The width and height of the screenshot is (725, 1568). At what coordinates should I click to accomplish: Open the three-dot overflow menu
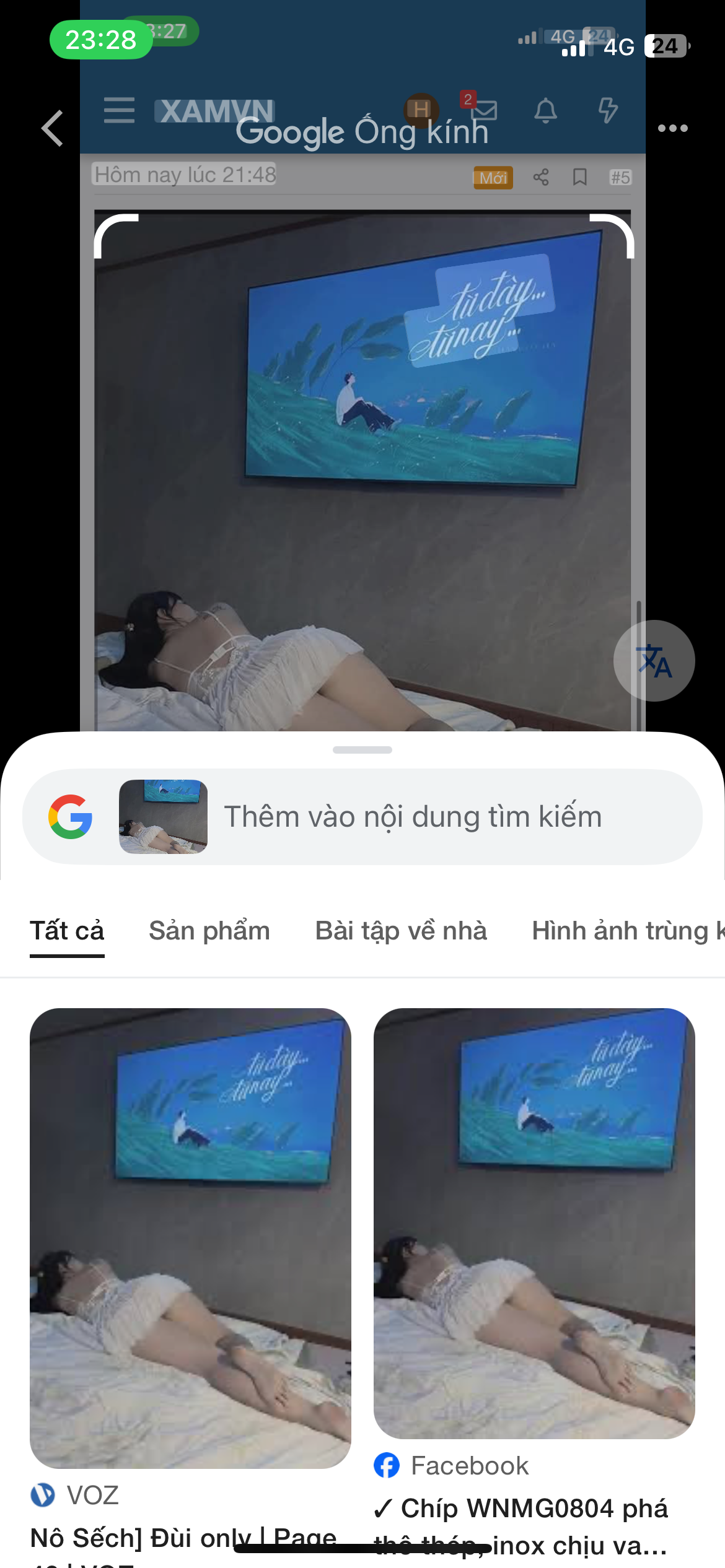(x=672, y=128)
